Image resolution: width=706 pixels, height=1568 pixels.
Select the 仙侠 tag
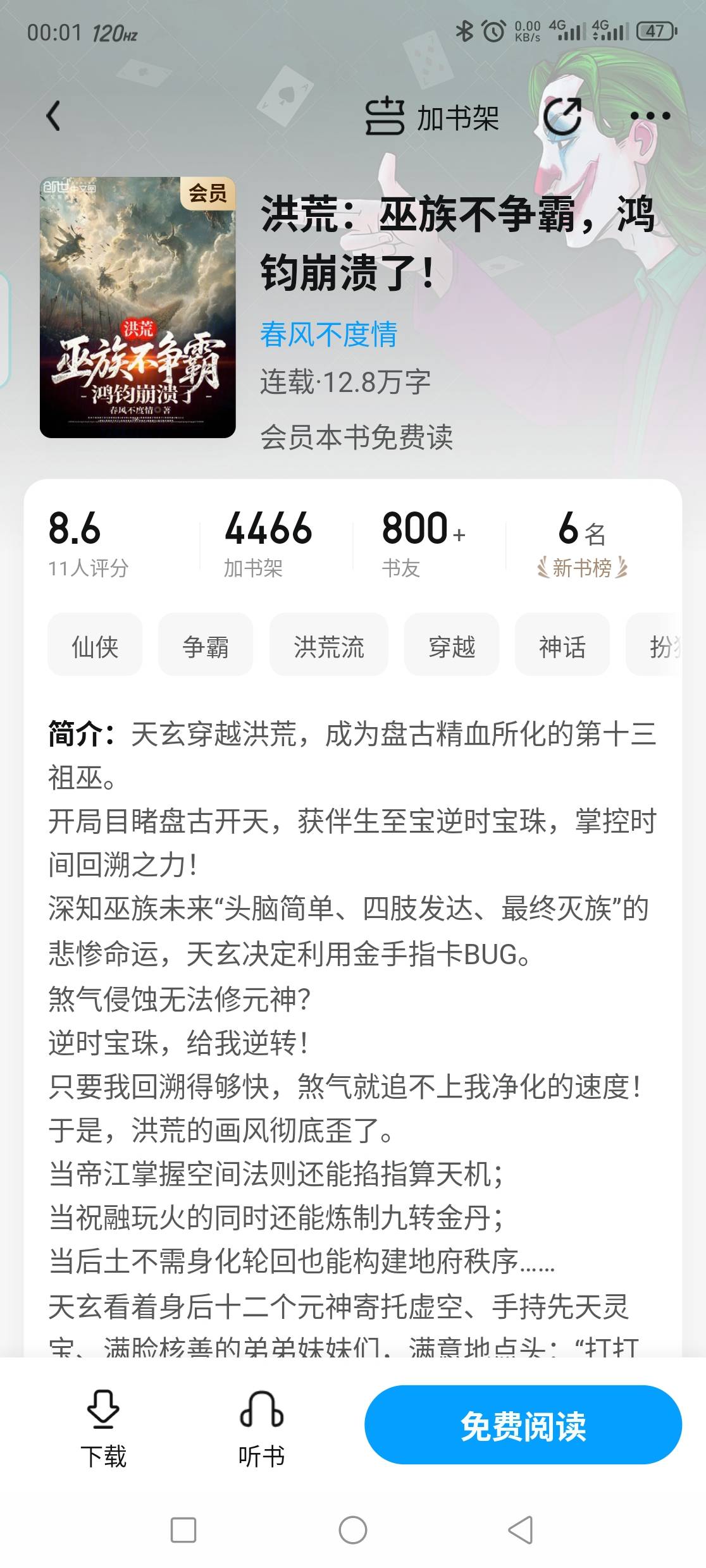95,646
